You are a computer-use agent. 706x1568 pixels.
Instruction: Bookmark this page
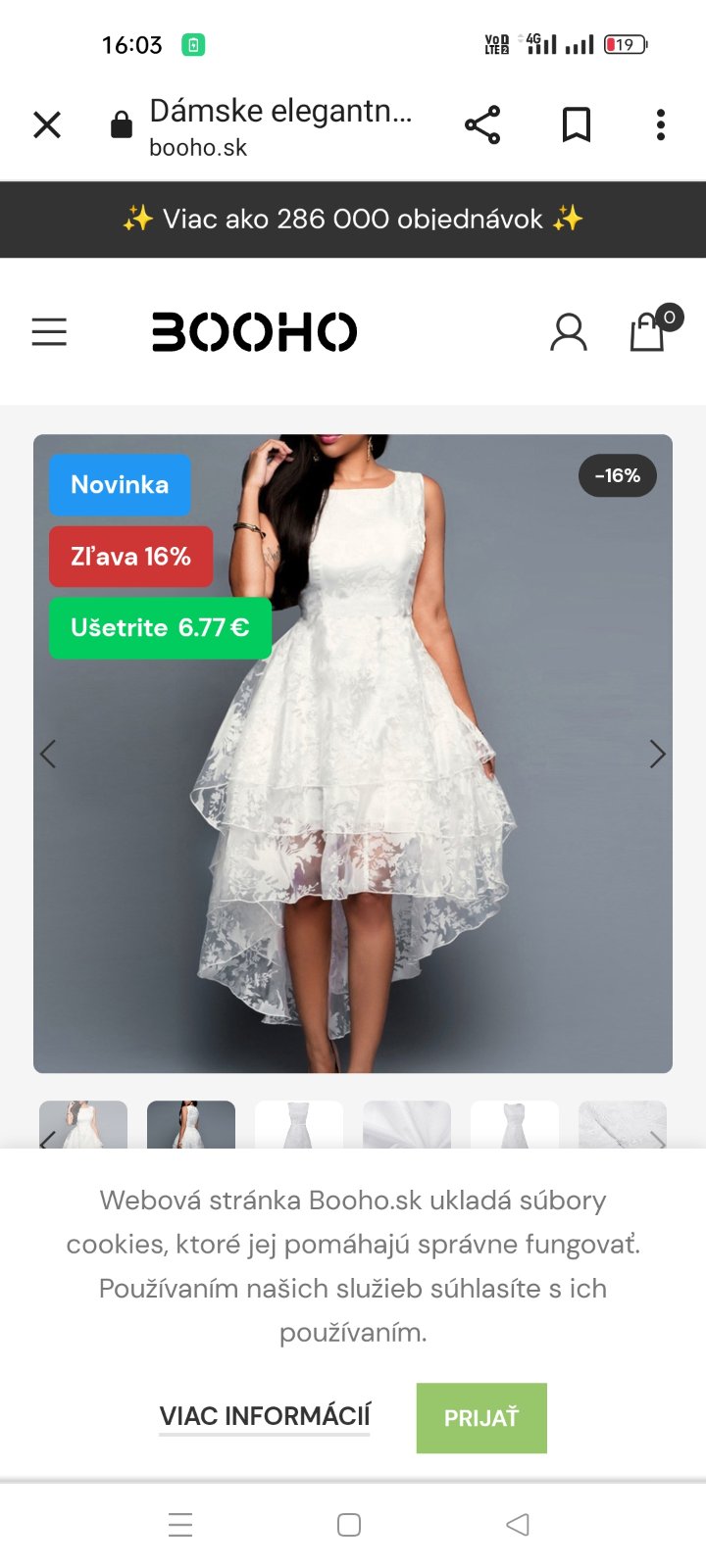pos(576,125)
